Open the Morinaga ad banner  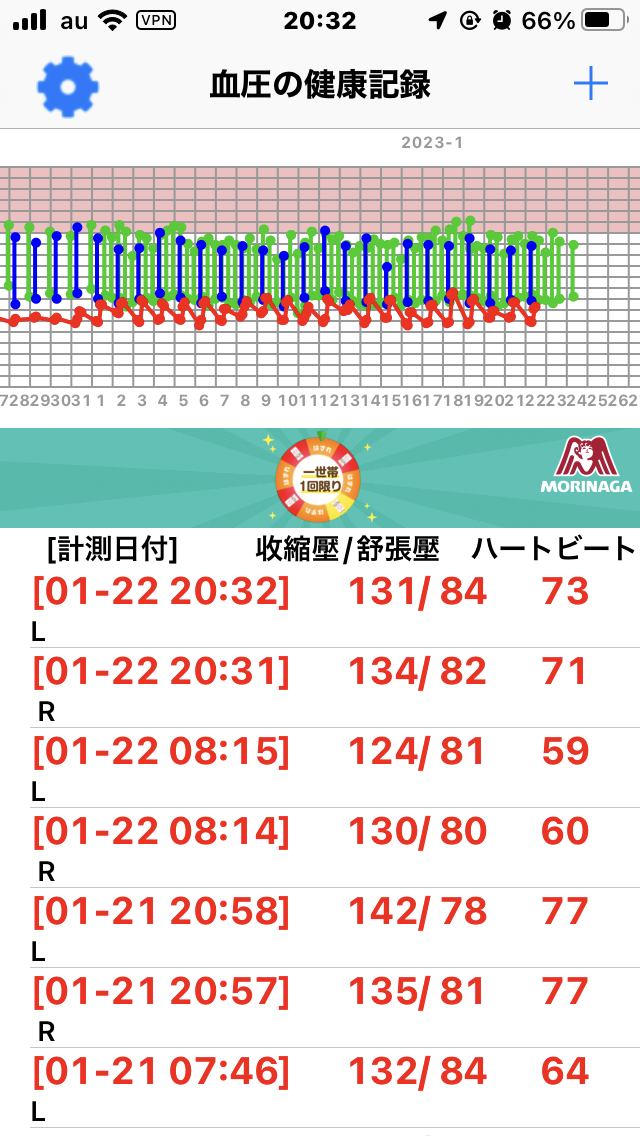pos(320,477)
